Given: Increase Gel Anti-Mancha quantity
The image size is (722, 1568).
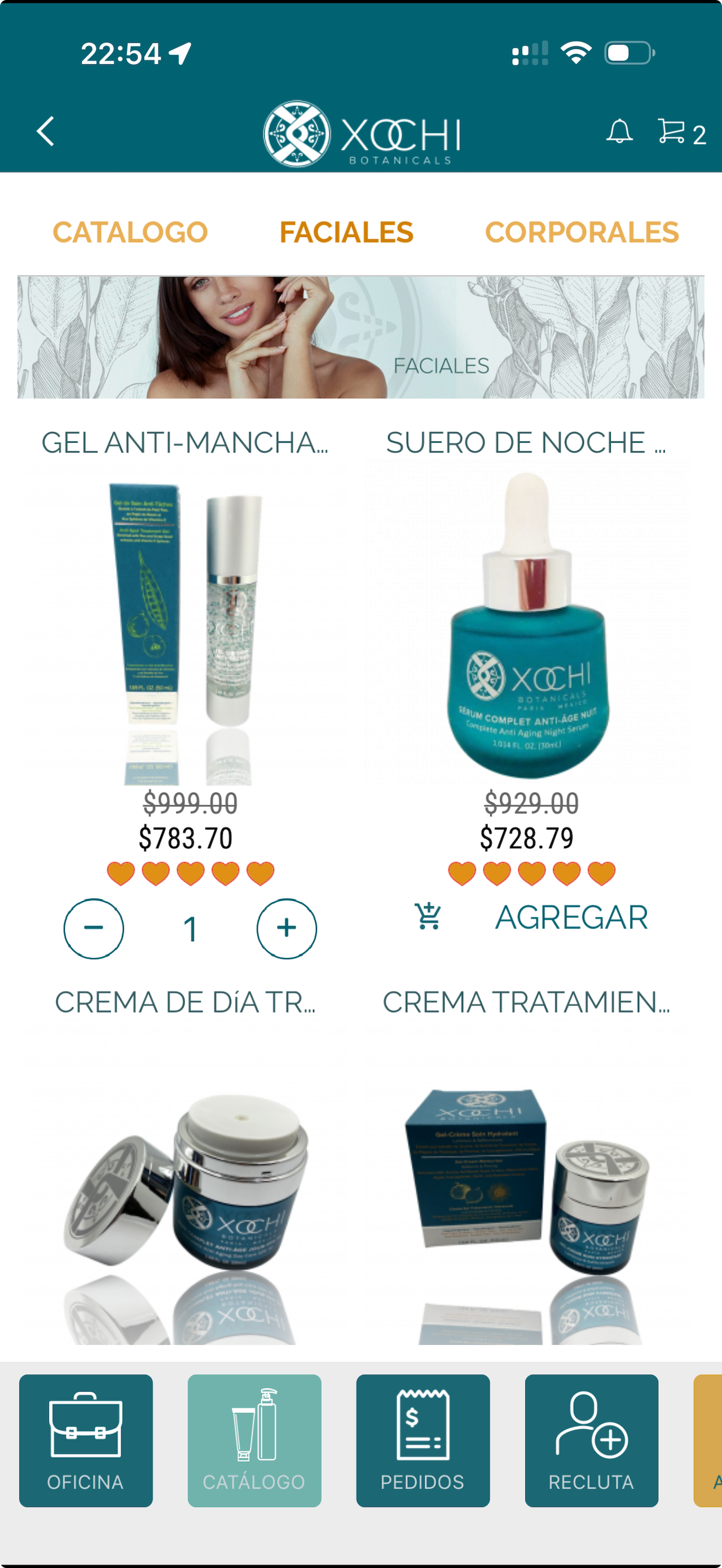Looking at the screenshot, I should (286, 928).
